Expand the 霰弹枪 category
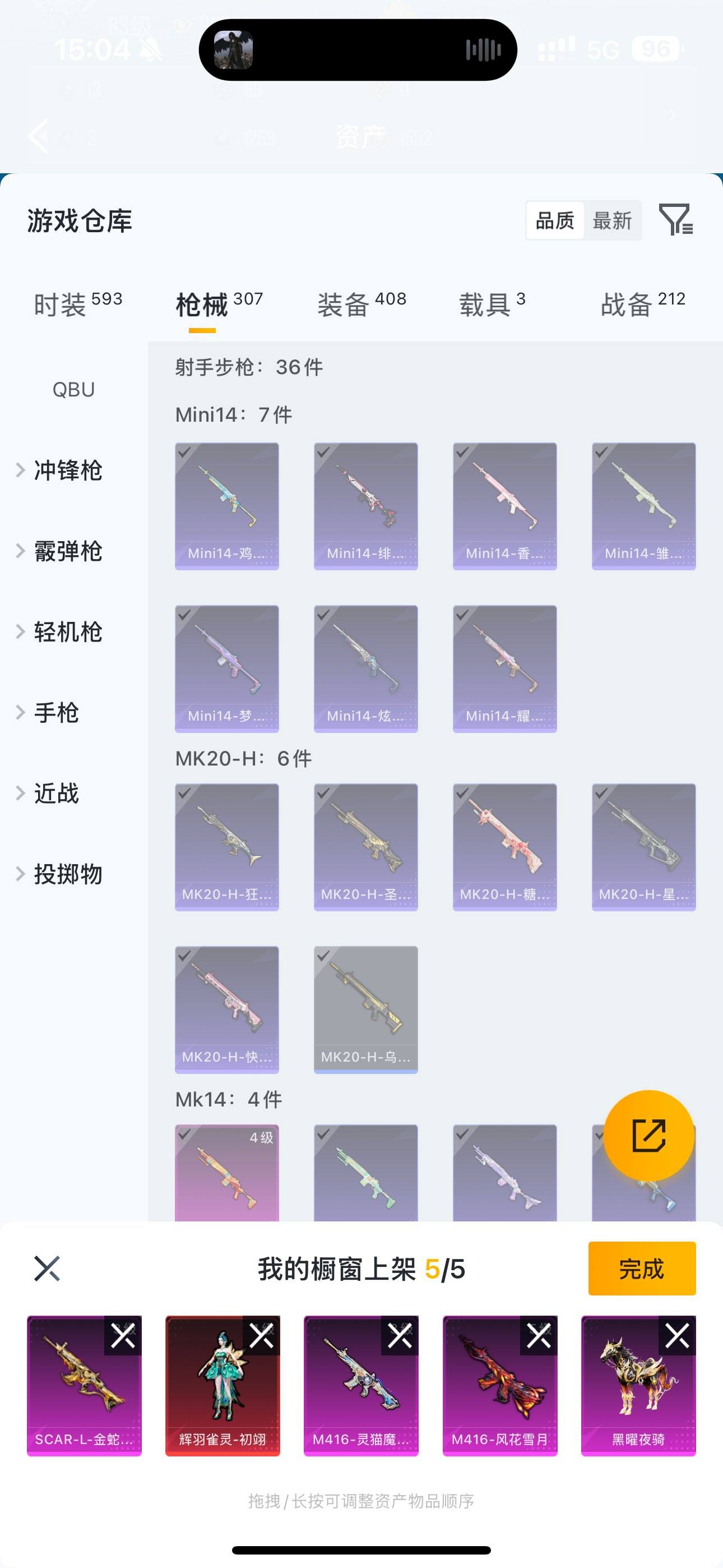 [x=67, y=551]
